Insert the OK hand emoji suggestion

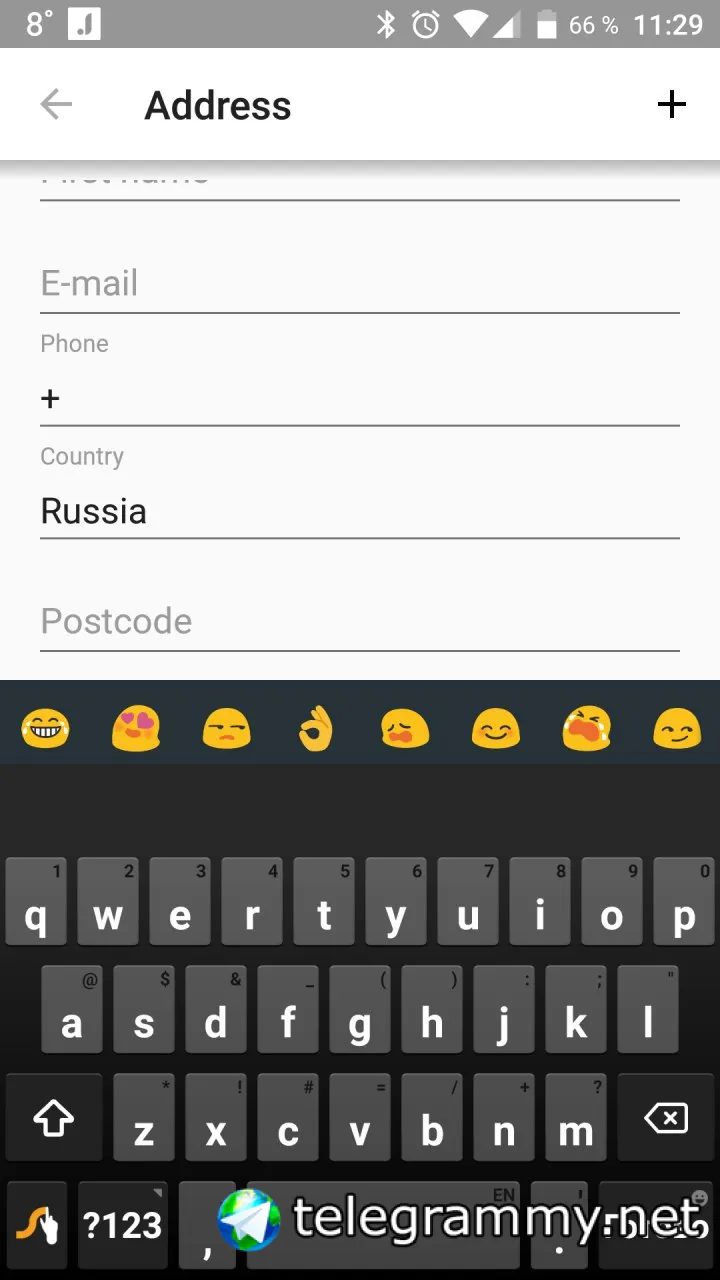click(x=316, y=728)
